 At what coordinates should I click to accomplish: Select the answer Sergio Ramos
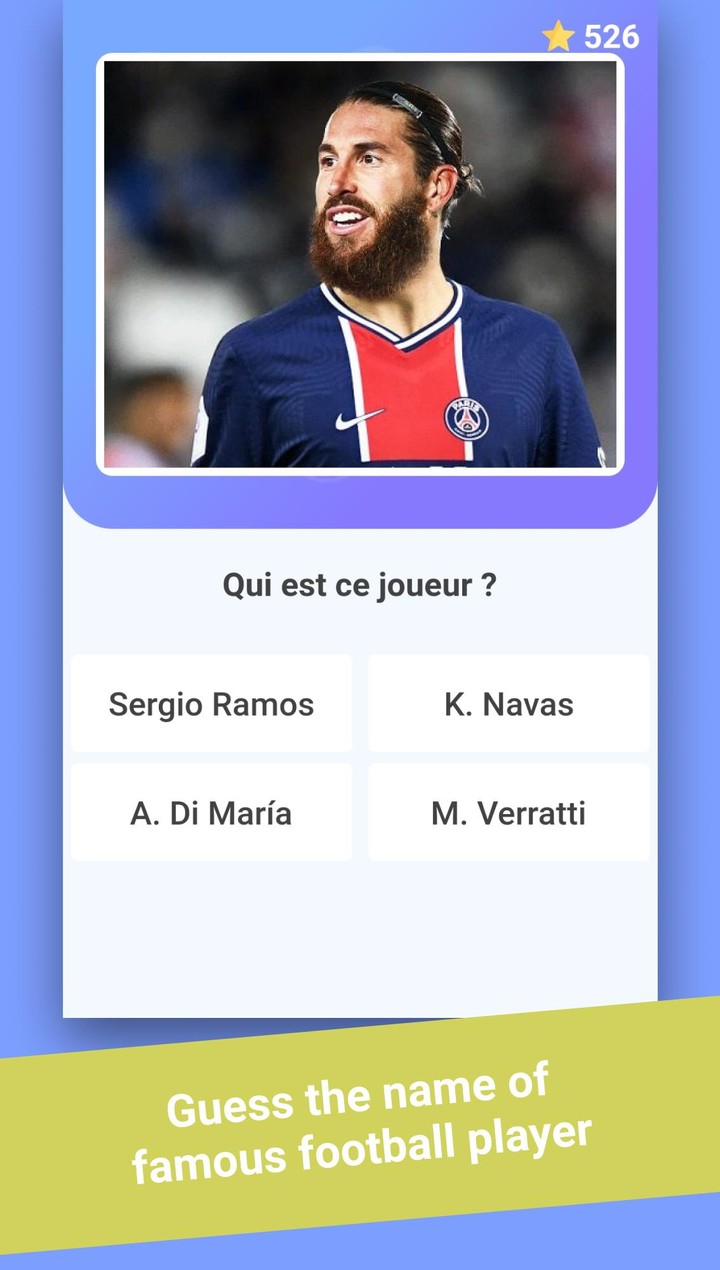[x=211, y=703]
